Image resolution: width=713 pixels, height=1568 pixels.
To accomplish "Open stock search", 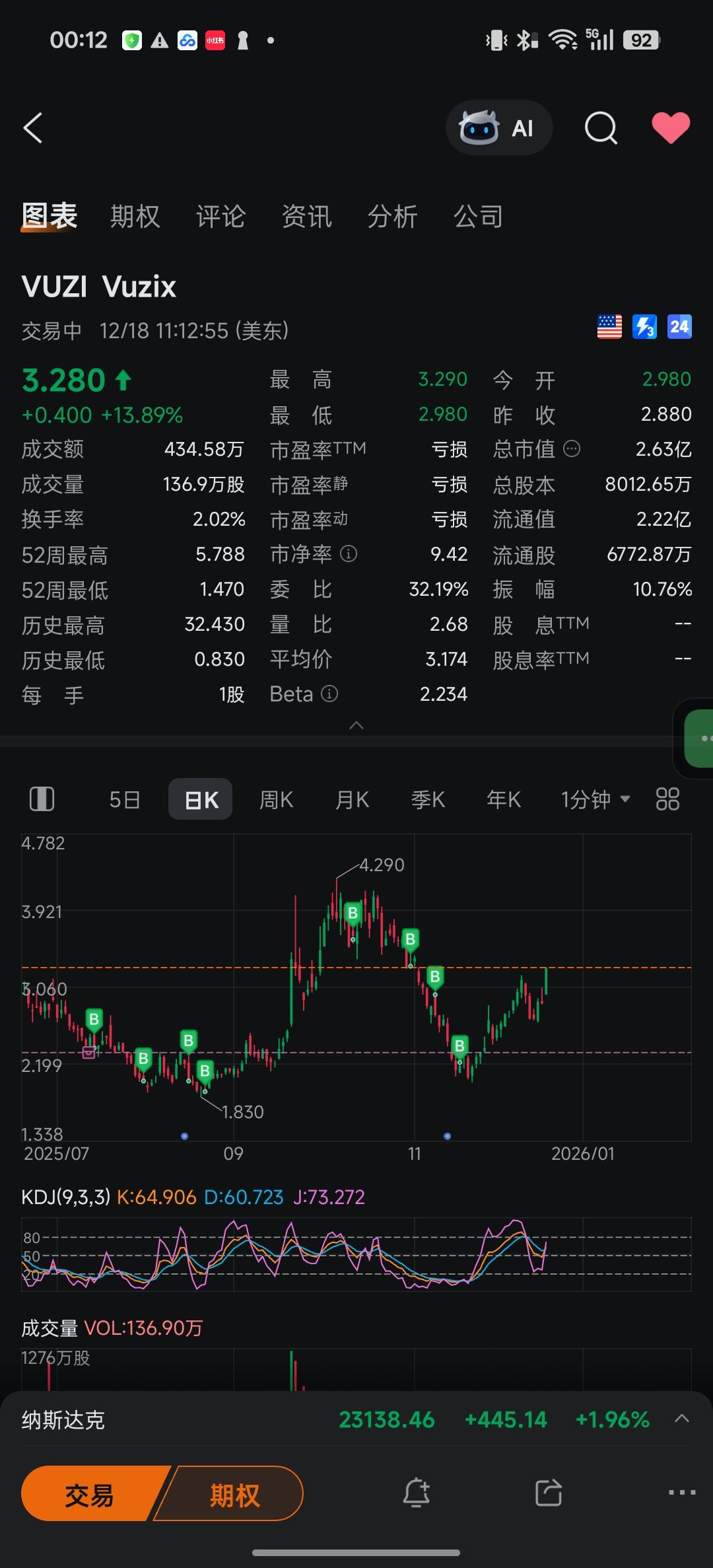I will pos(601,127).
